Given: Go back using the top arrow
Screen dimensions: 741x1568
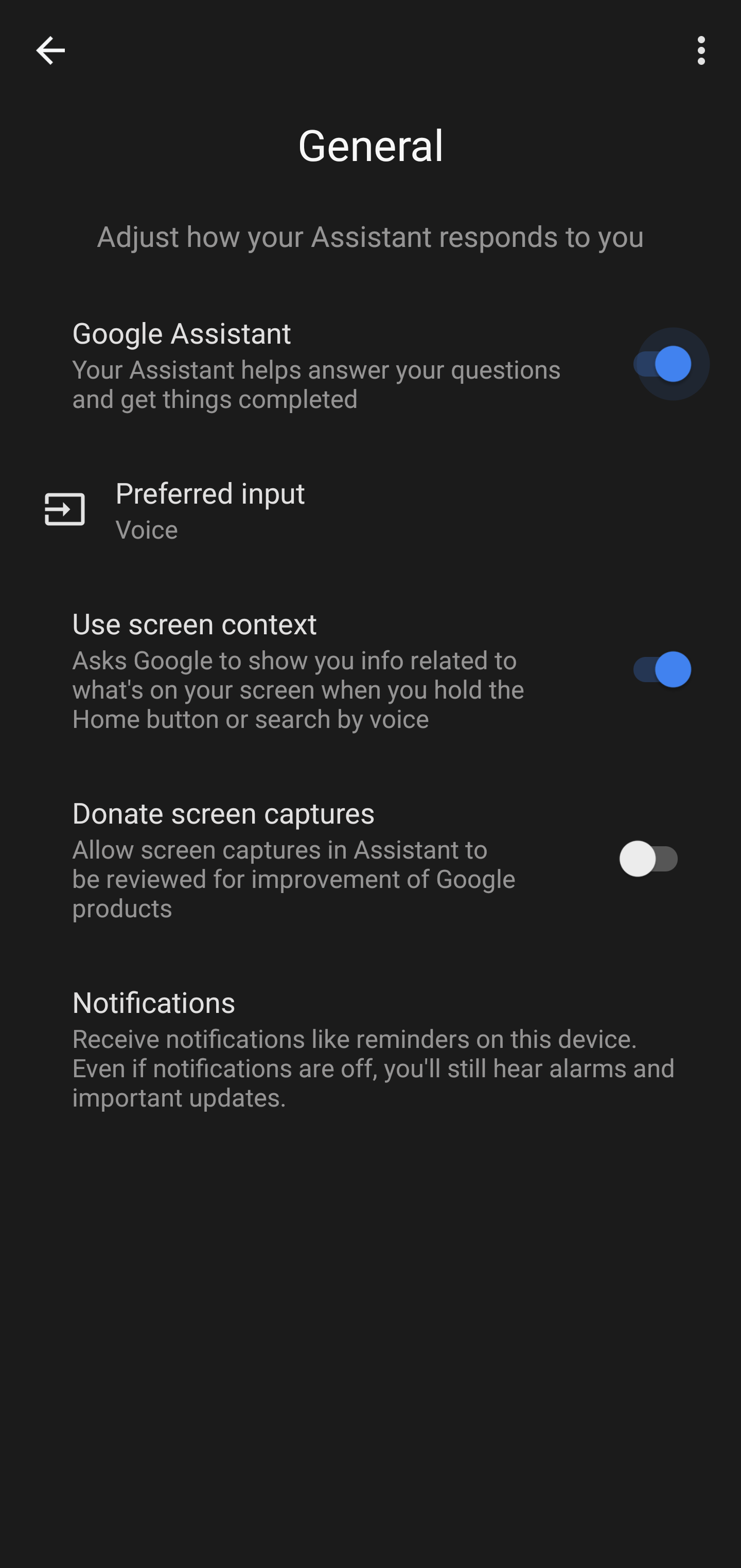Looking at the screenshot, I should click(50, 50).
